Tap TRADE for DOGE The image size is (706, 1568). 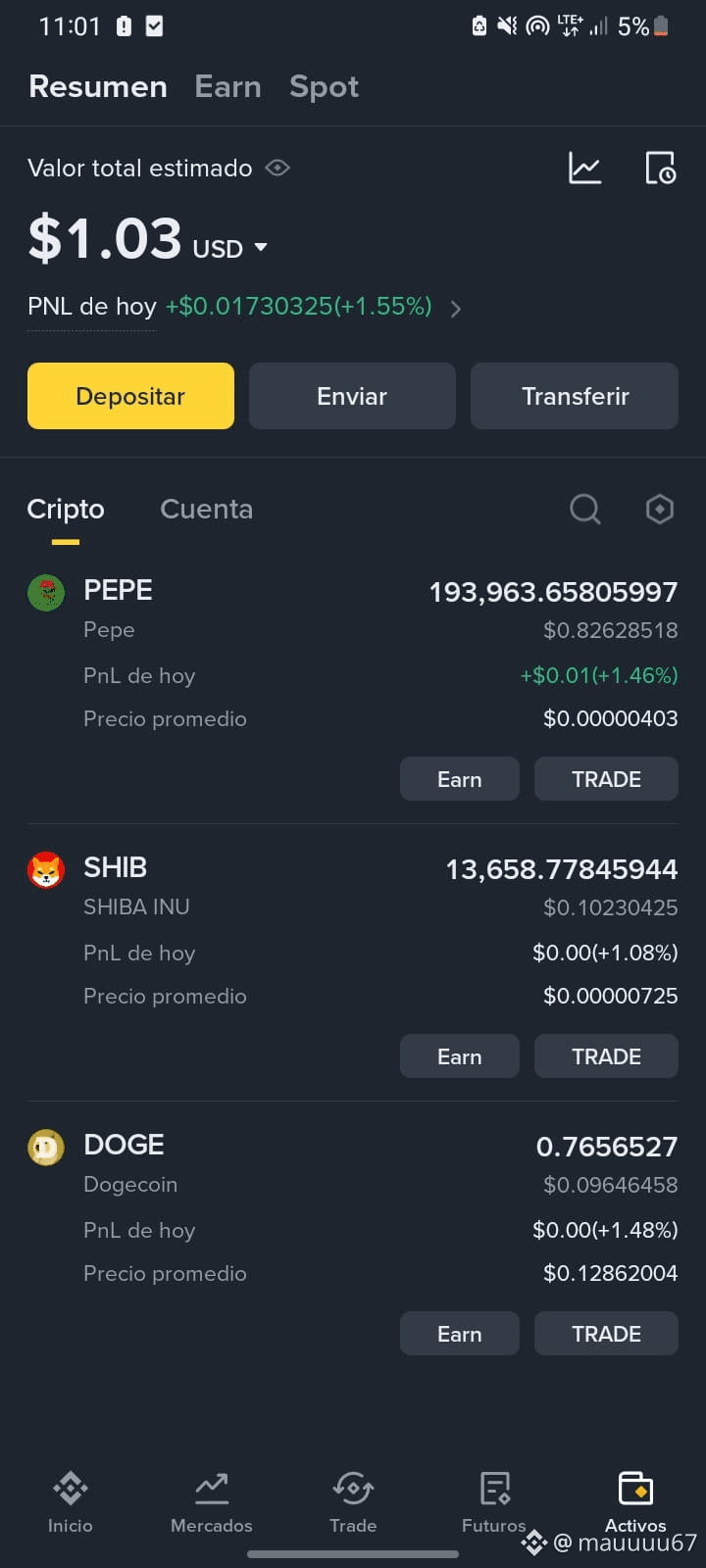606,1334
